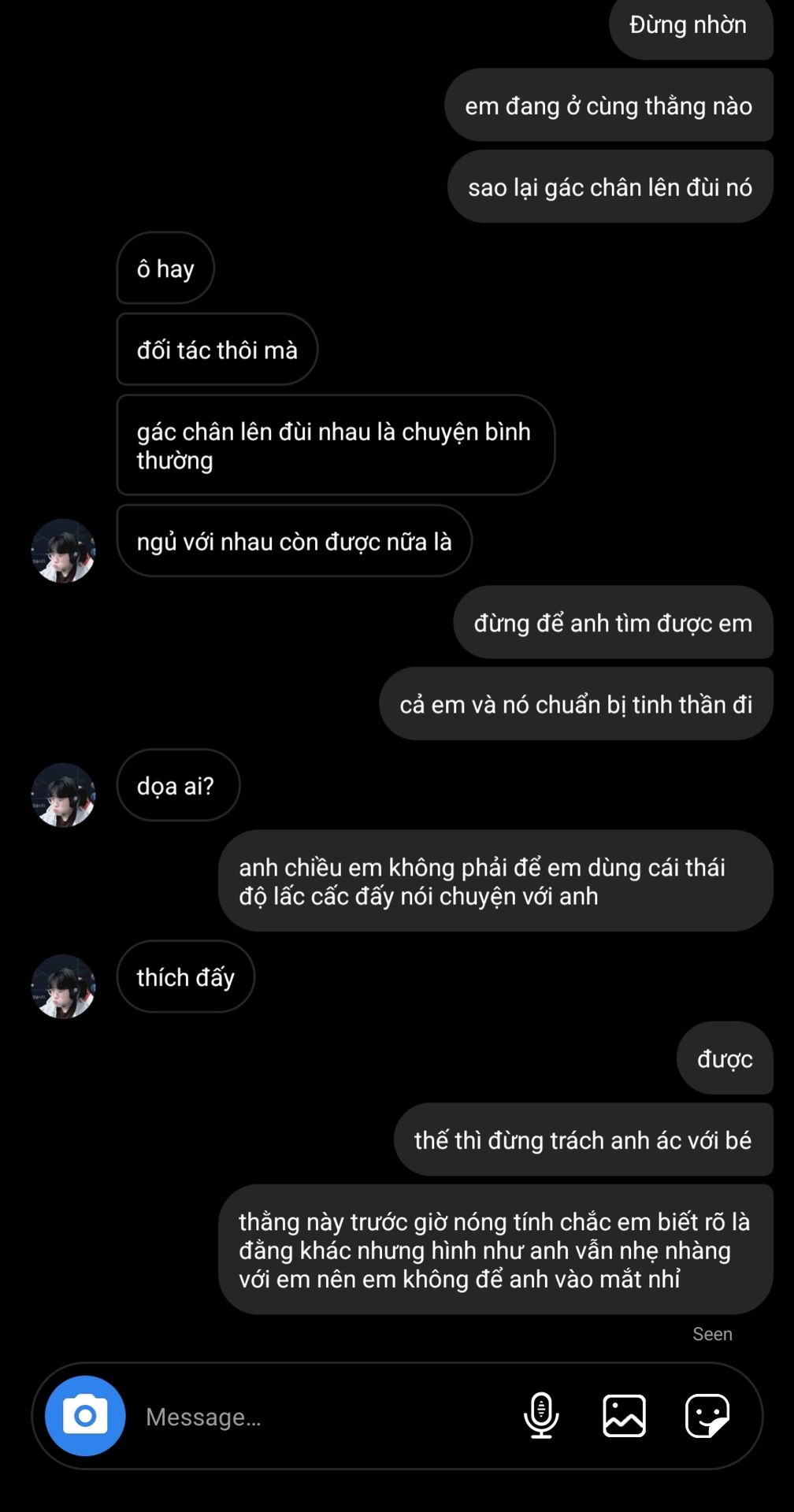794x1512 pixels.
Task: Focus the Message text field
Action: coord(315,1417)
